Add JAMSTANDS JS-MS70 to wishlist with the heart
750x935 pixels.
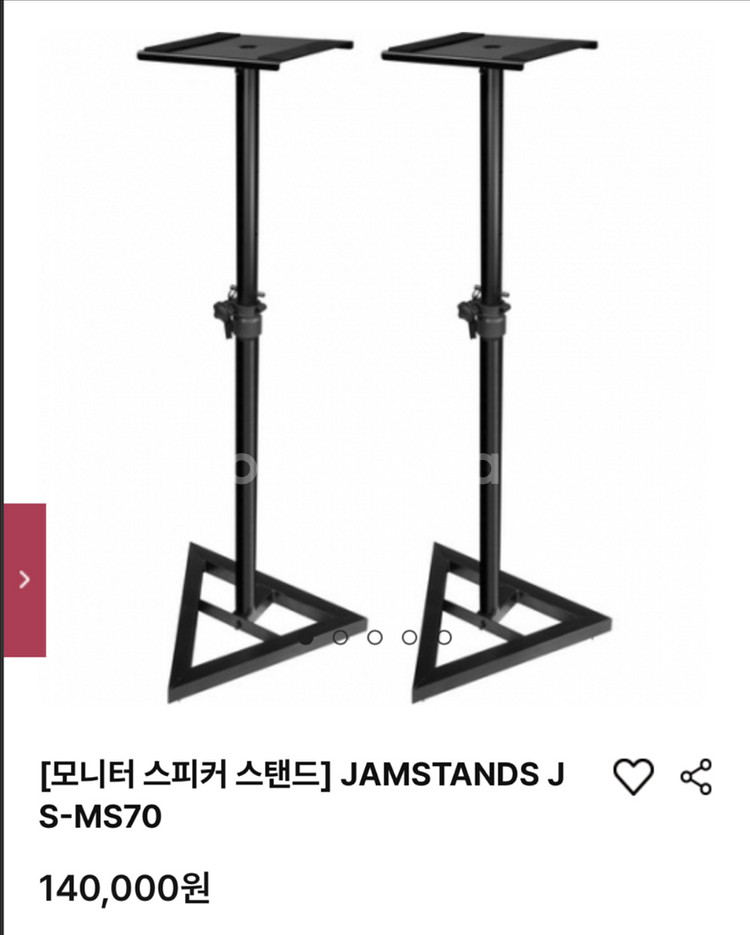pos(633,776)
